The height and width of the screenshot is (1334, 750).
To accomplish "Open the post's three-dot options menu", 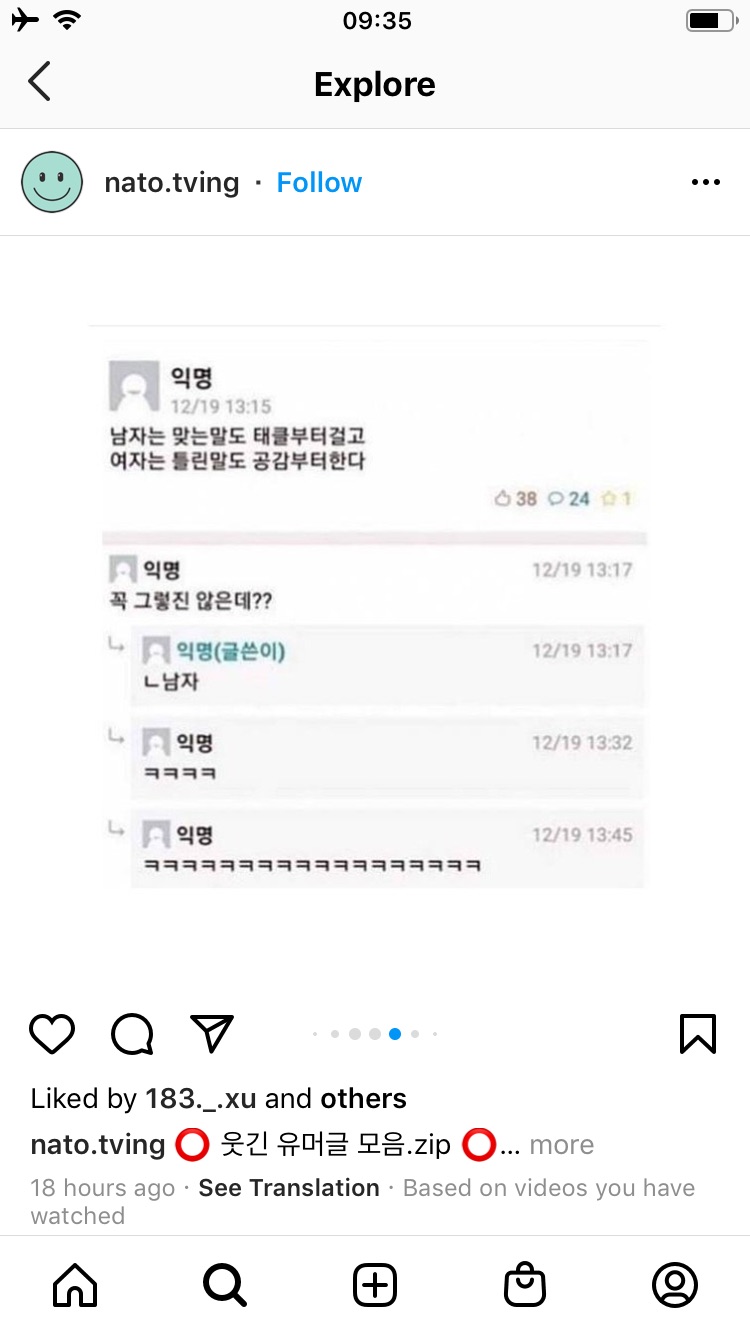I will point(705,182).
